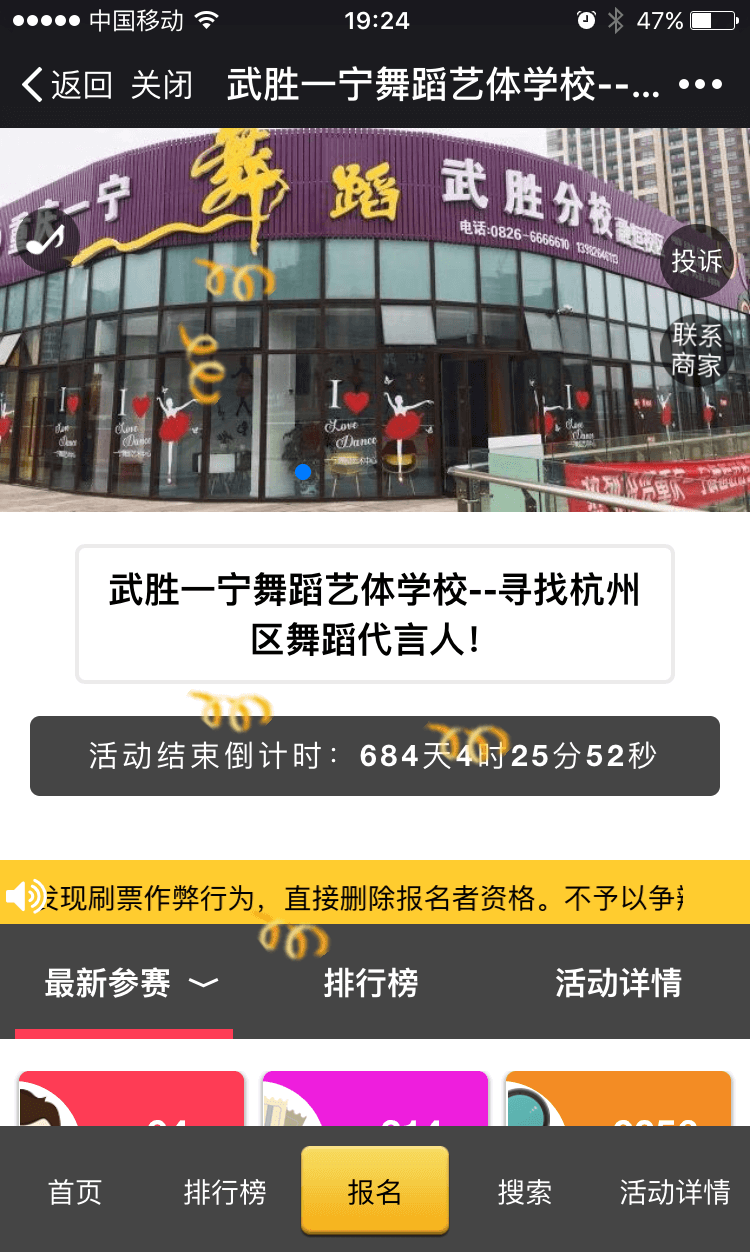Open the red contestant card

(x=131, y=1099)
